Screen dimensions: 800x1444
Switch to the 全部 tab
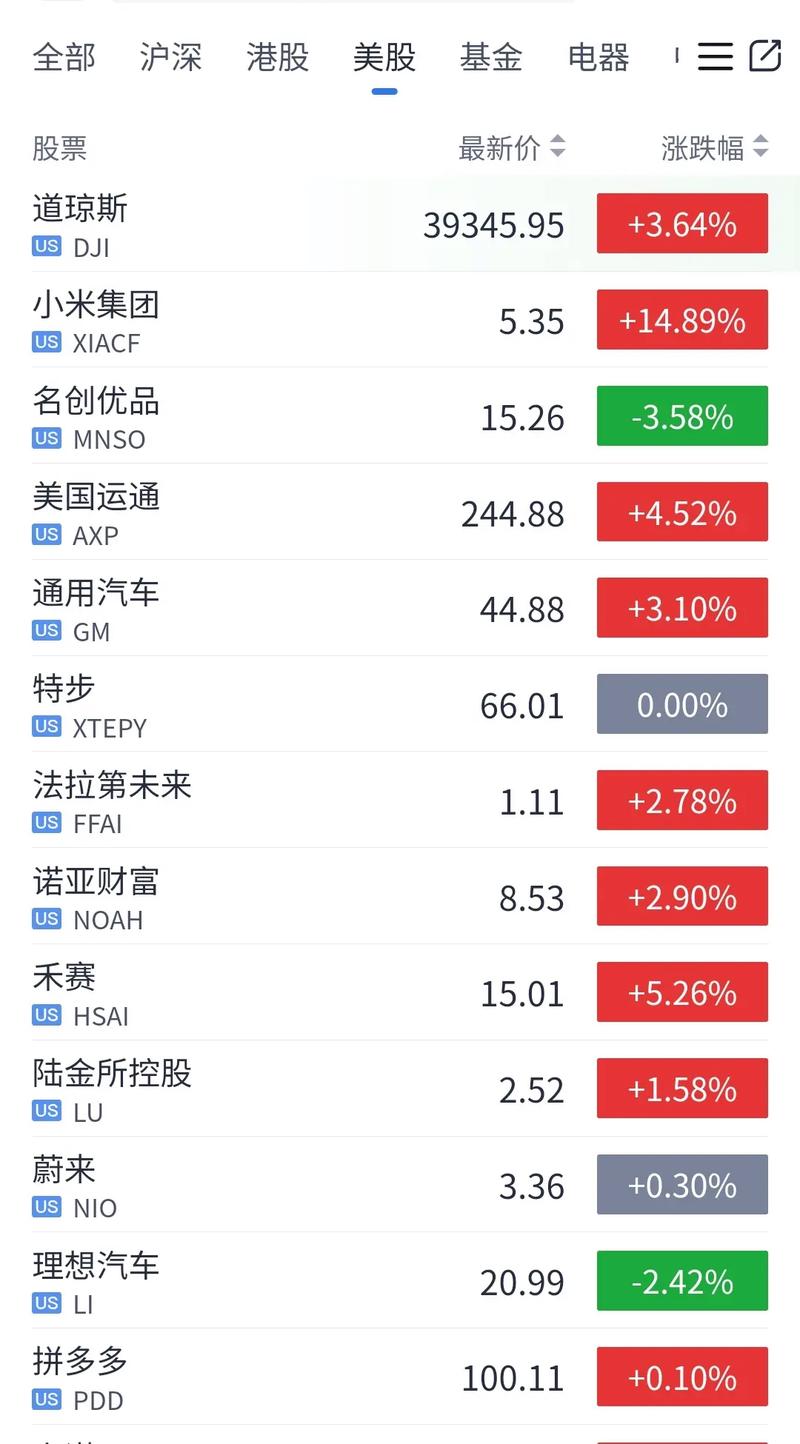tap(64, 58)
